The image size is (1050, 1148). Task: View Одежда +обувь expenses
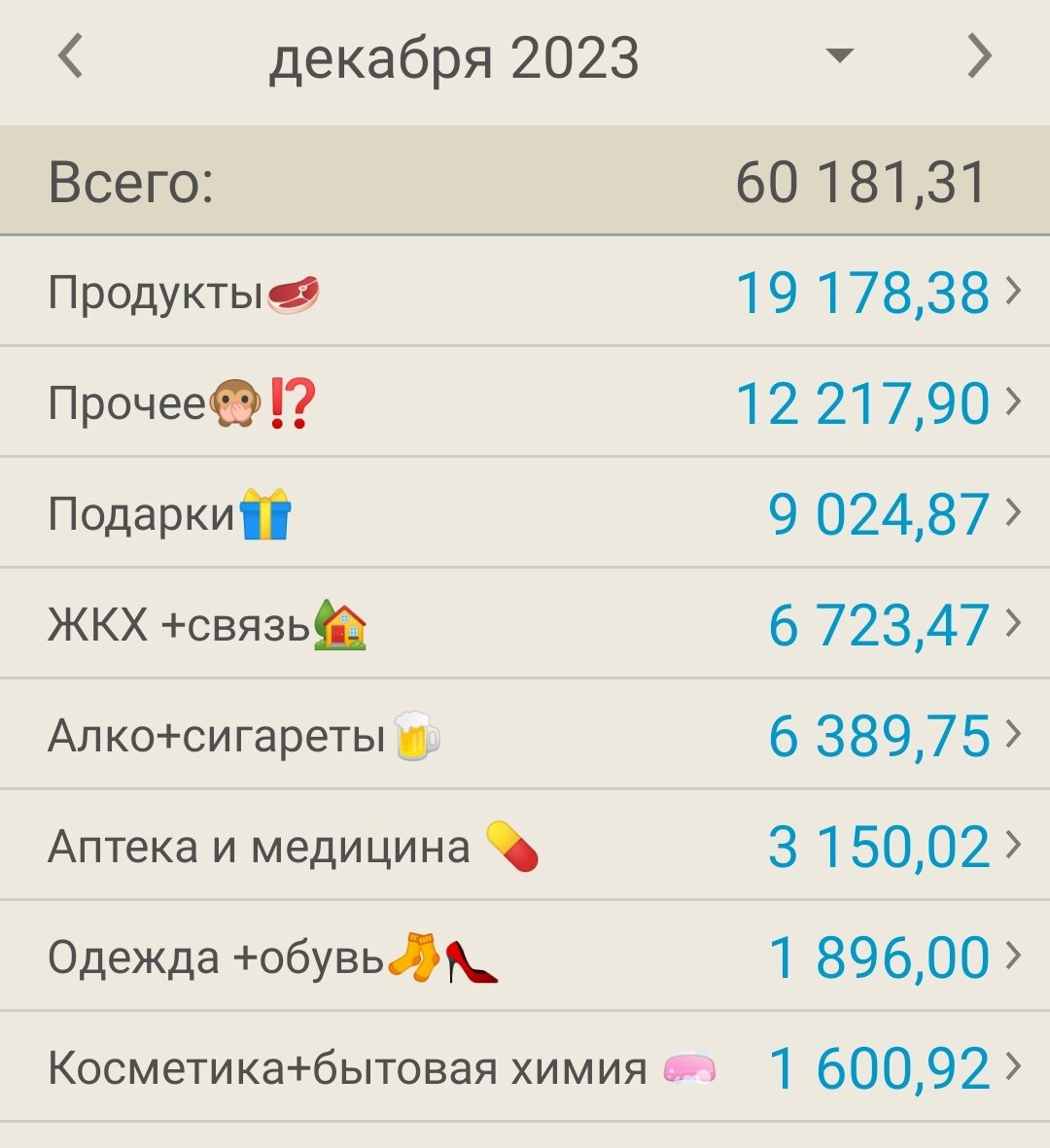pos(525,957)
